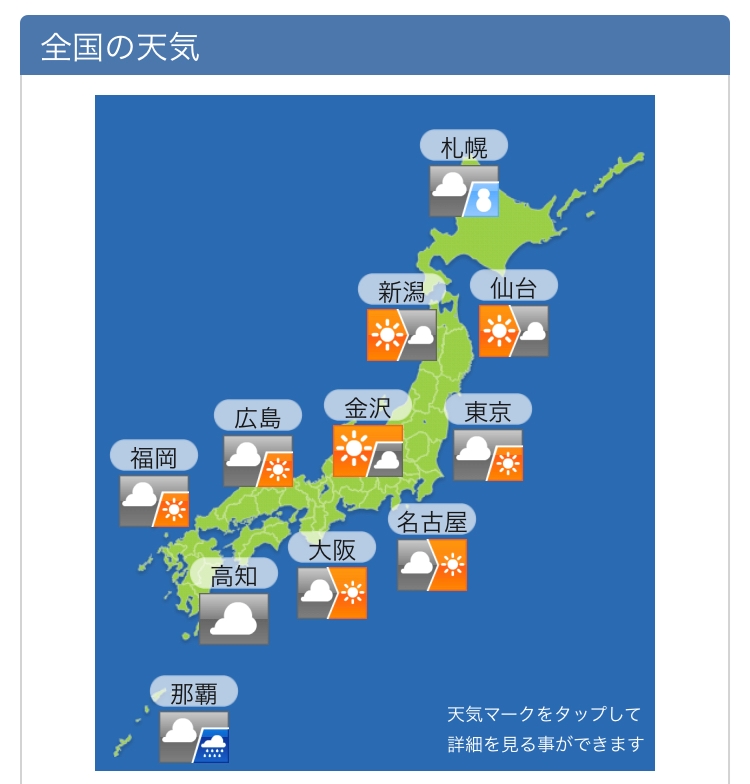The width and height of the screenshot is (750, 784).
Task: Open the Nagoya weather mark
Action: pyautogui.click(x=432, y=564)
